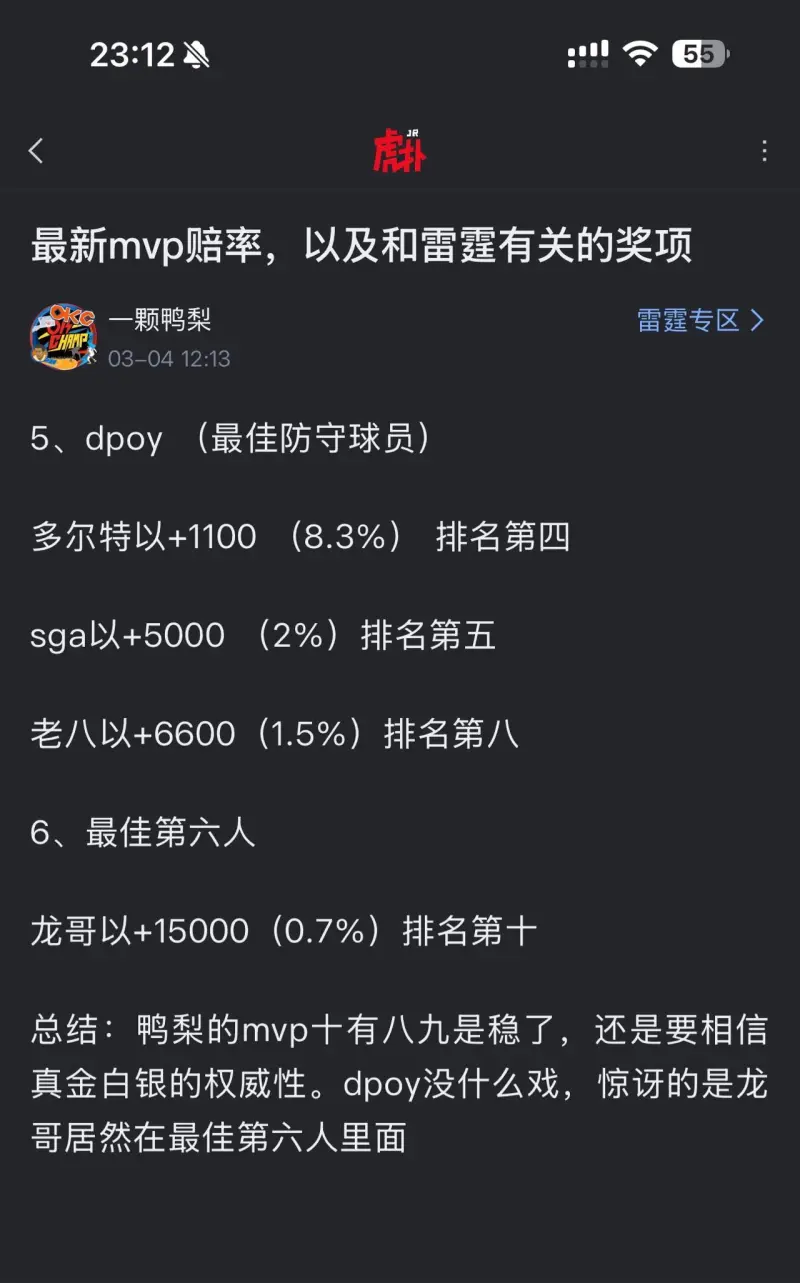View author 一颗鸭梨's profile avatar
The image size is (800, 1283).
pos(64,337)
